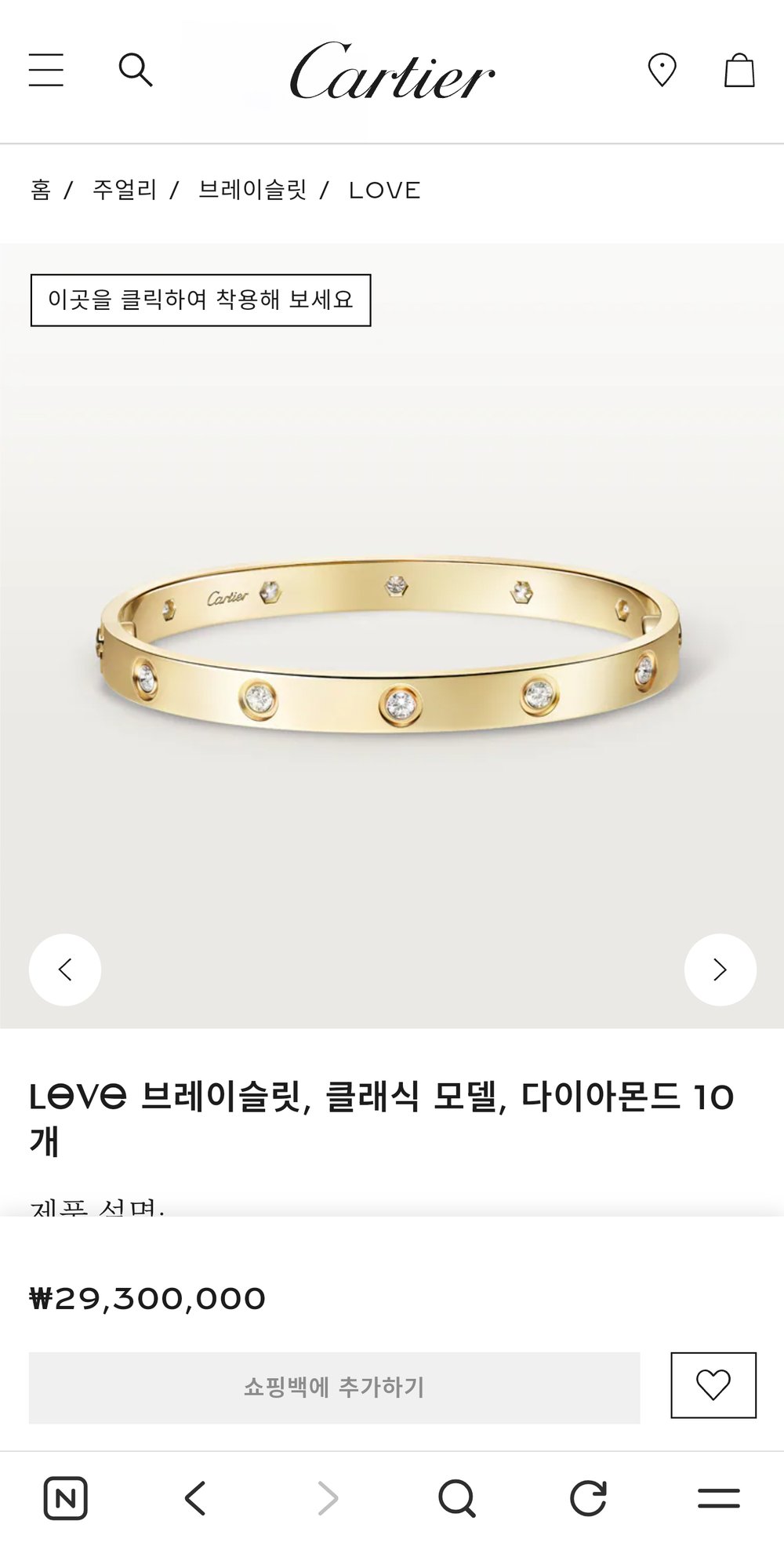Tap 쇼핑백에 추가하기 button

(334, 1388)
